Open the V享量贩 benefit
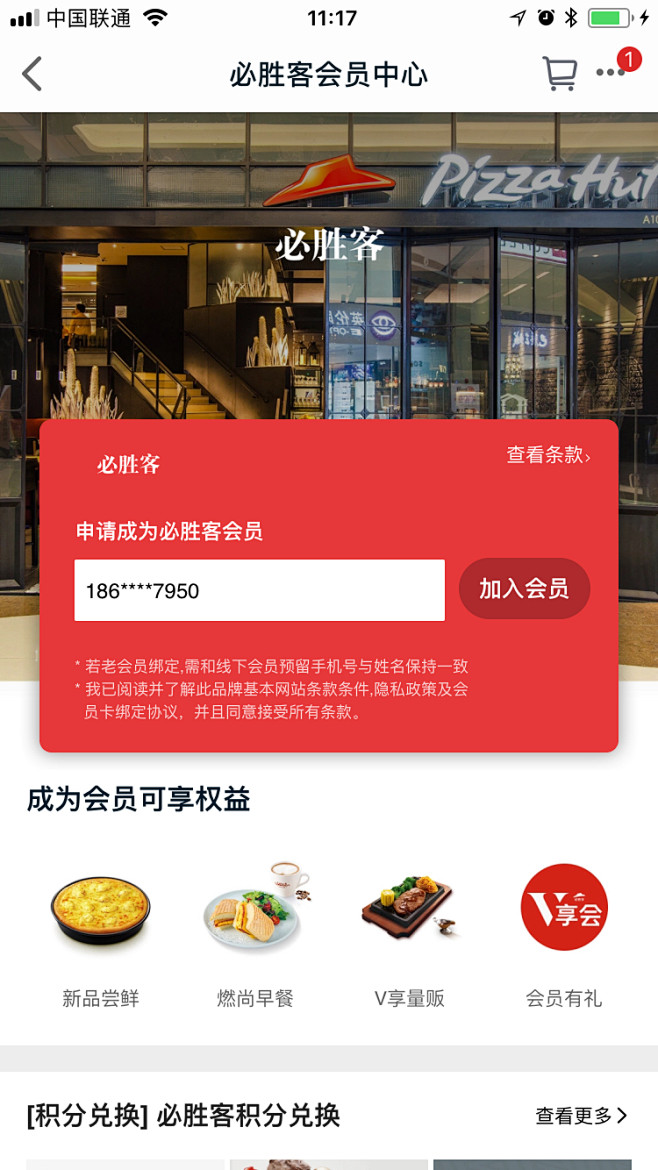Viewport: 658px width, 1170px height. tap(410, 935)
